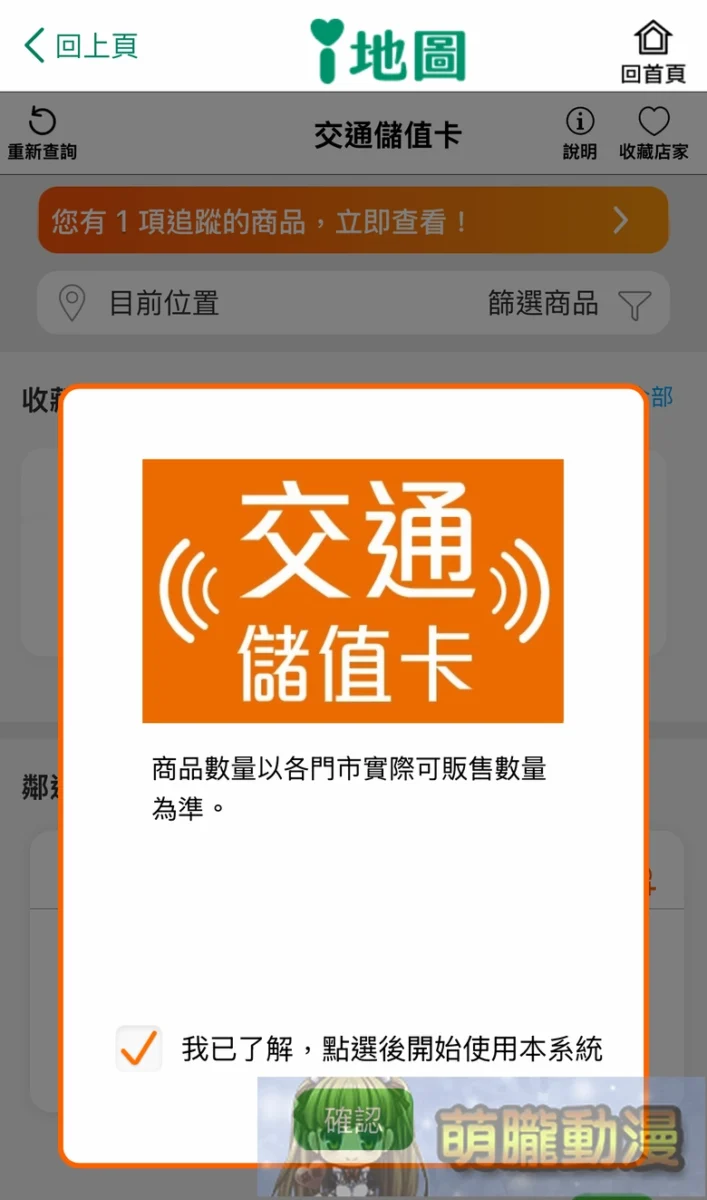707x1200 pixels.
Task: Tap 重新查詢 to search again
Action: pos(42,134)
